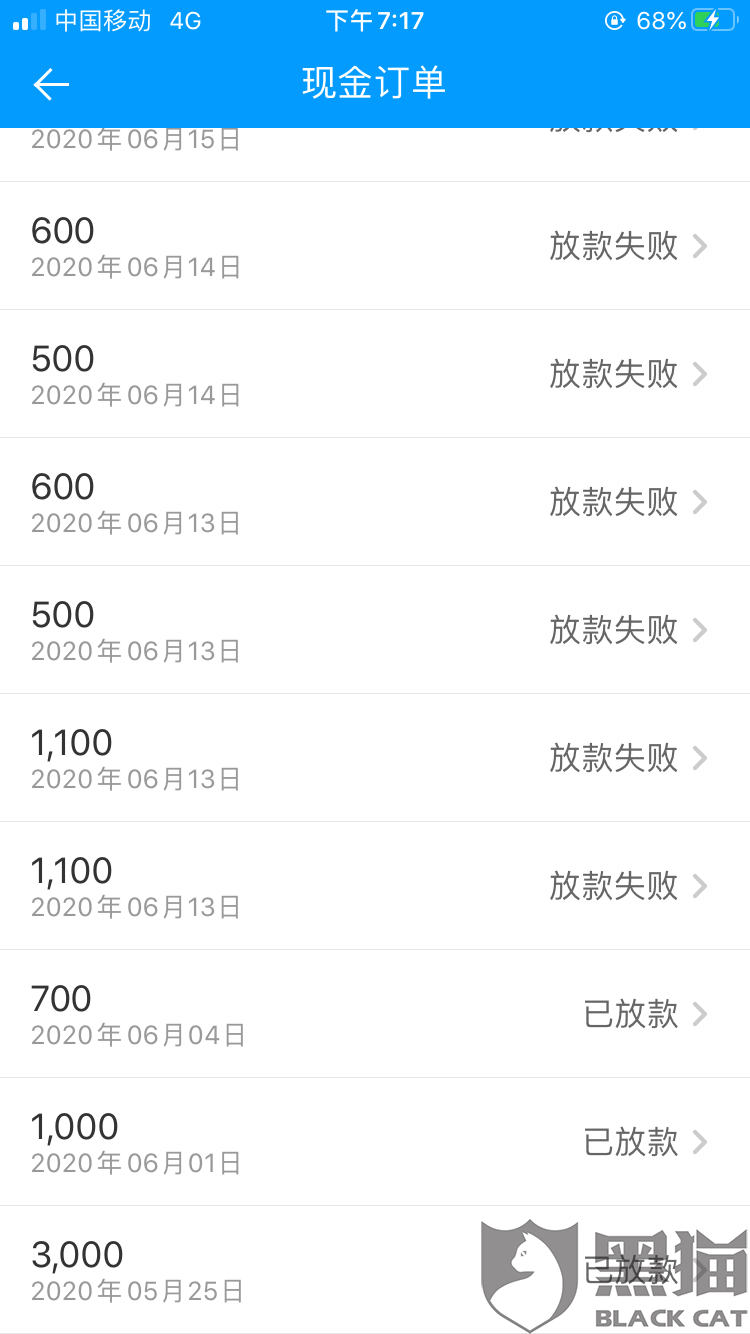Open the 600 order dated 2020年06月13日
Image resolution: width=750 pixels, height=1334 pixels.
[x=374, y=502]
